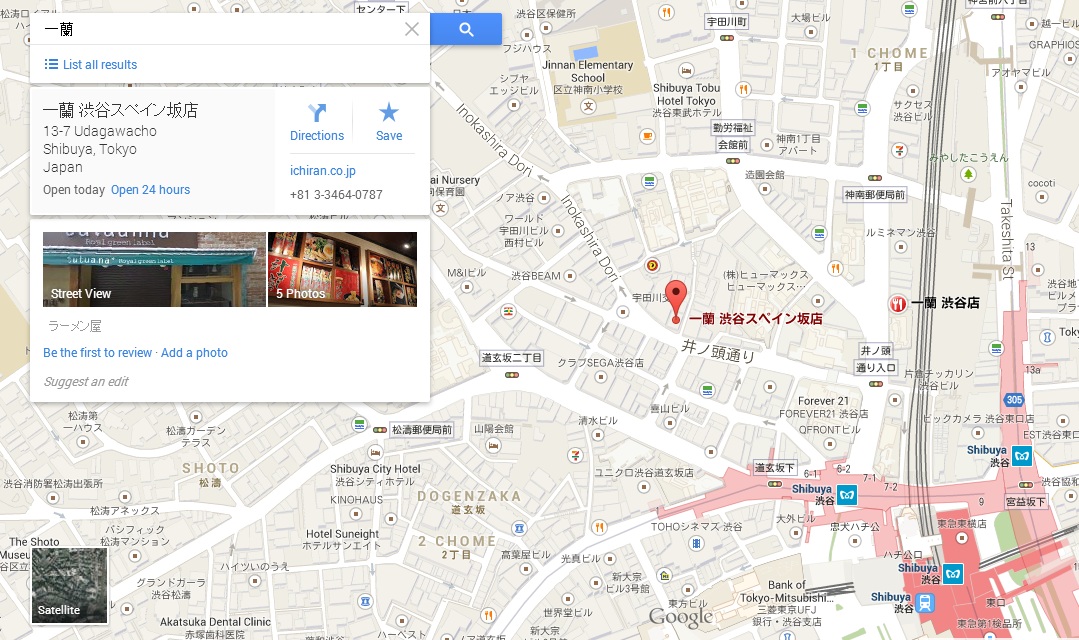1079x640 pixels.
Task: Save this place with the star
Action: coord(389,122)
